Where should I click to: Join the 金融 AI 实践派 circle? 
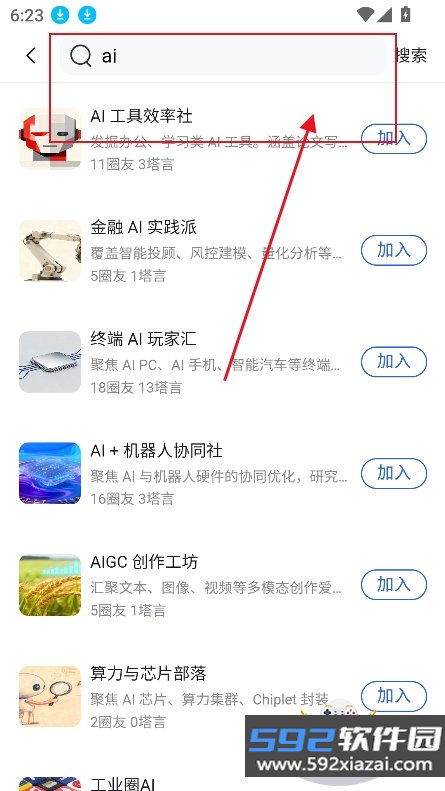[394, 250]
